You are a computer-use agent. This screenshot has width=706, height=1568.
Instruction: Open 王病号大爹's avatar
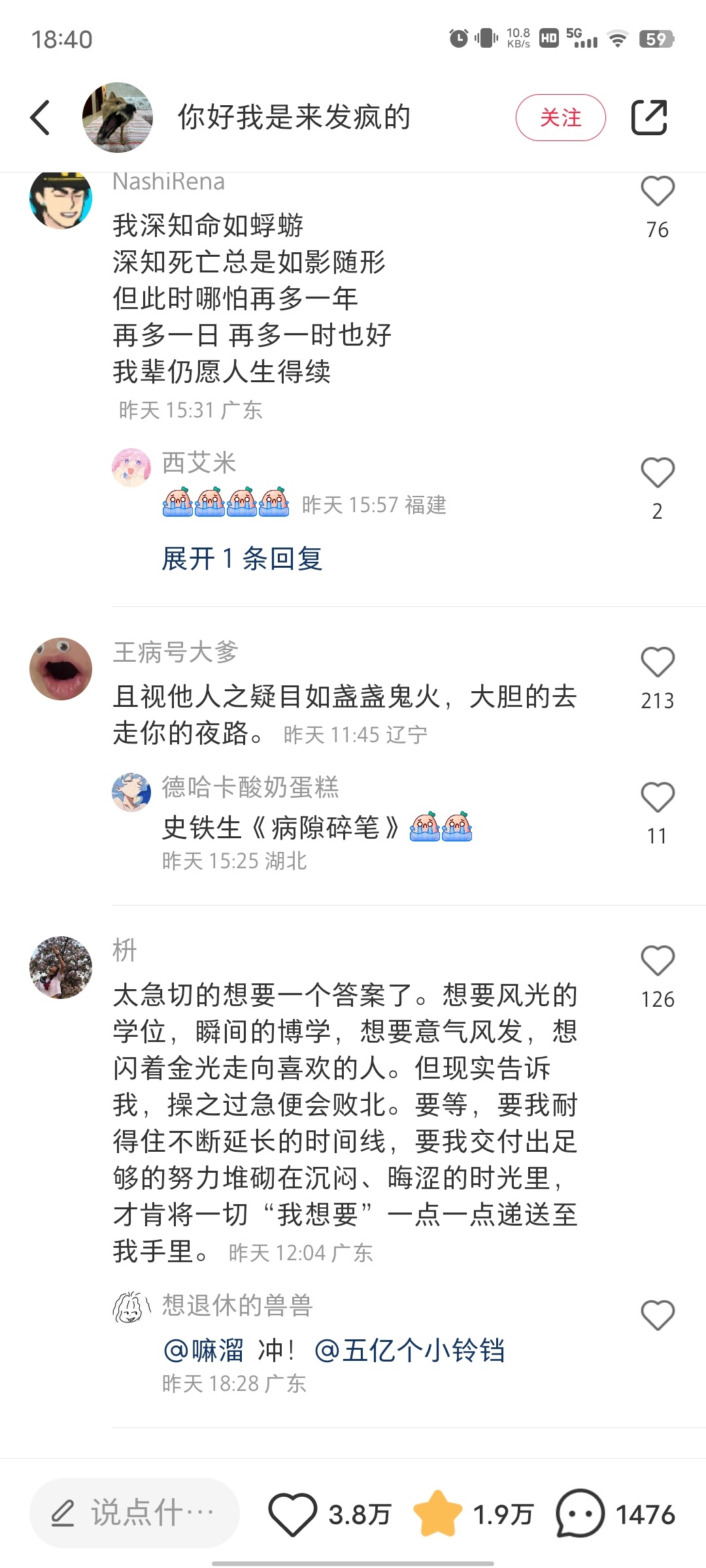[x=61, y=669]
